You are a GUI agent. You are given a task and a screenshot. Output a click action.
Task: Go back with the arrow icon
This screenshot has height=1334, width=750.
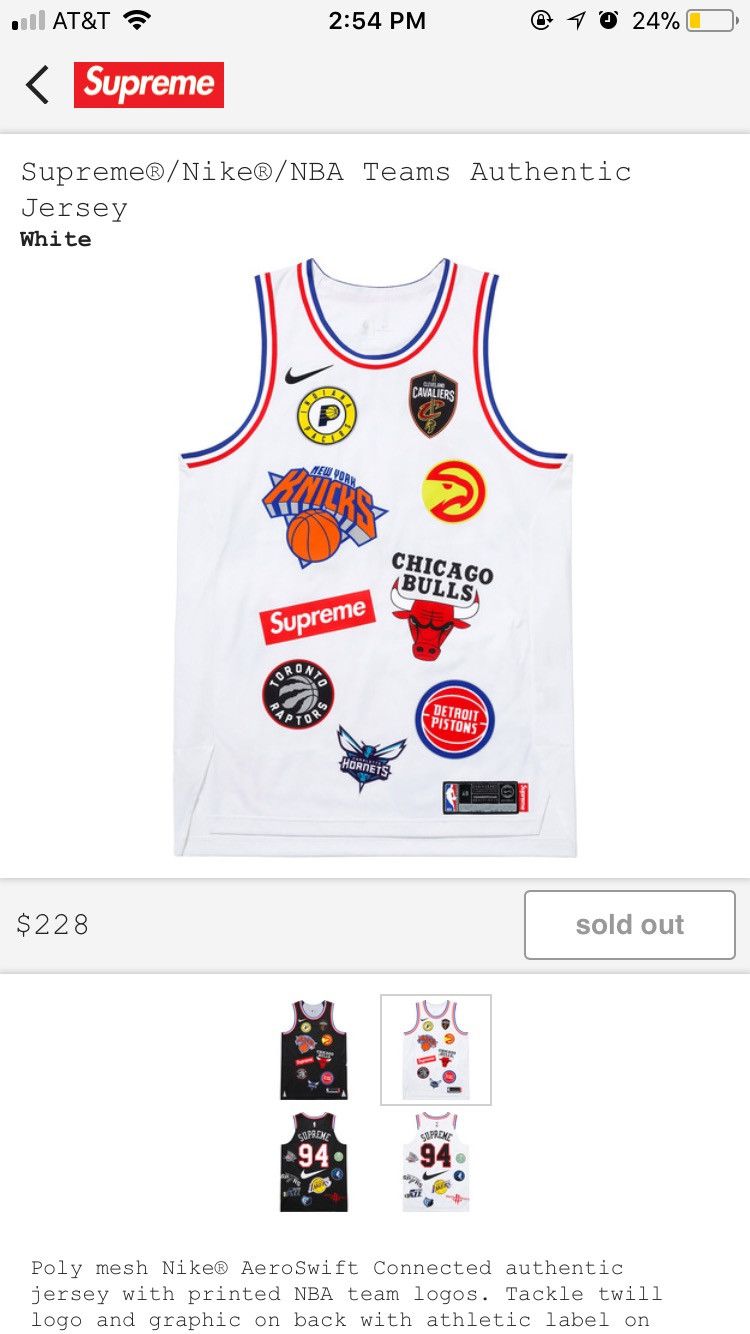(x=38, y=85)
